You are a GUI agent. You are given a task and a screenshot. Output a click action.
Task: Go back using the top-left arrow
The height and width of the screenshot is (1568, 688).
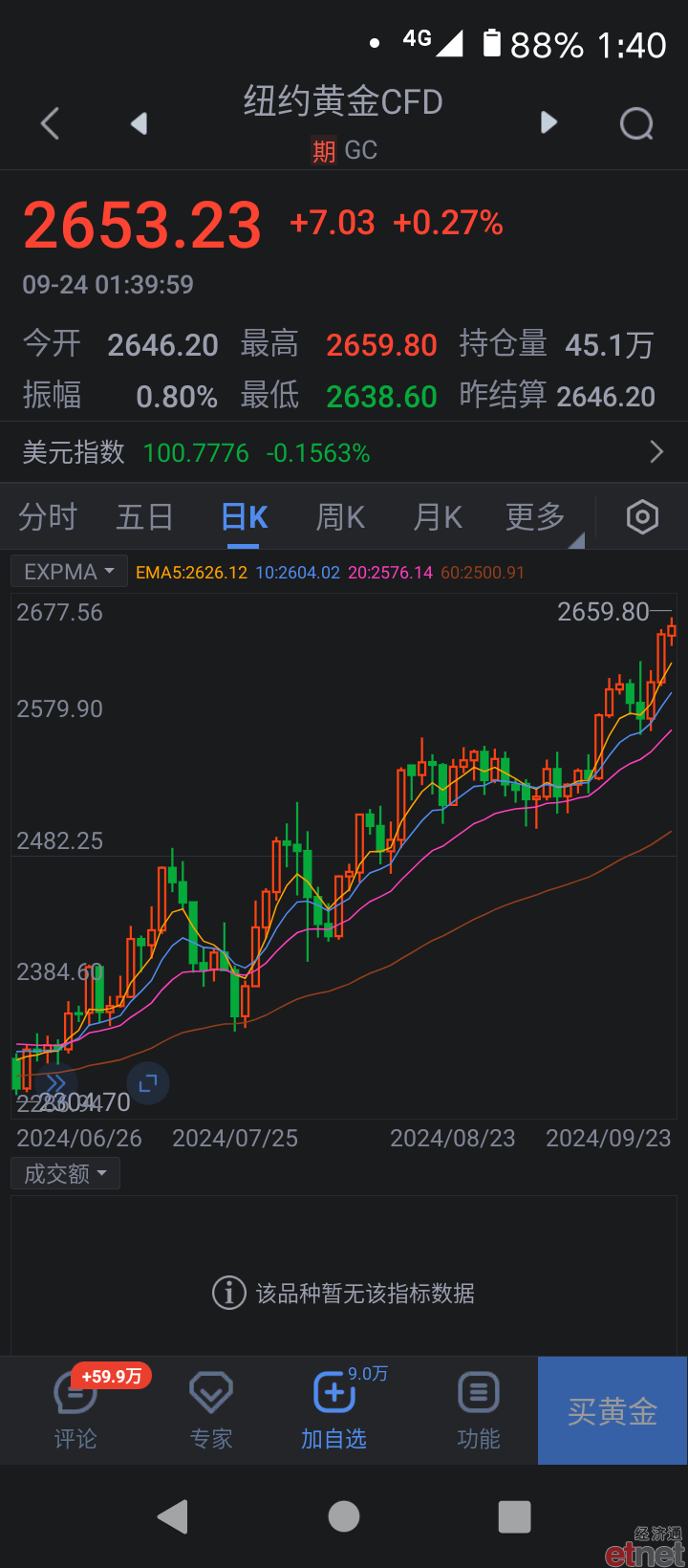(51, 123)
